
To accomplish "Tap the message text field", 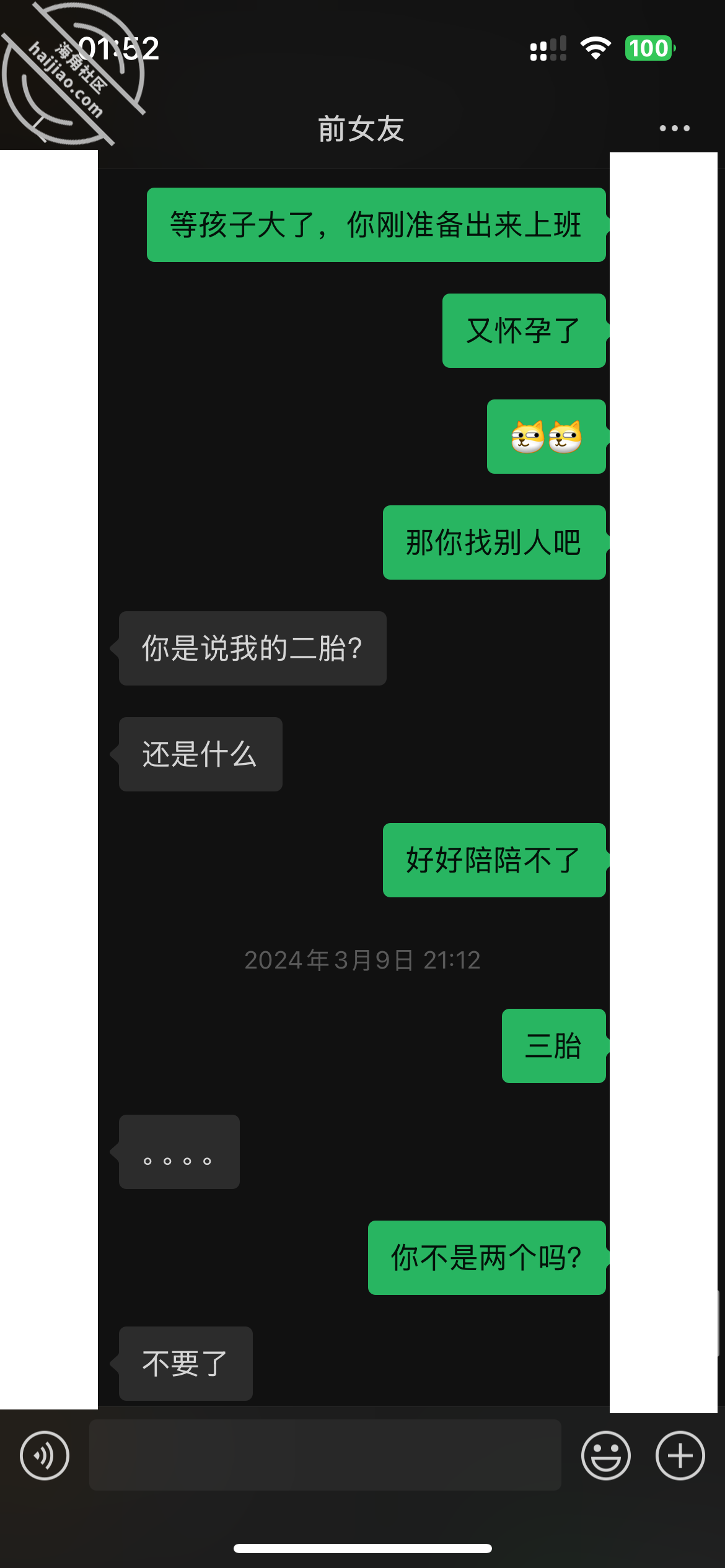I will [325, 1455].
